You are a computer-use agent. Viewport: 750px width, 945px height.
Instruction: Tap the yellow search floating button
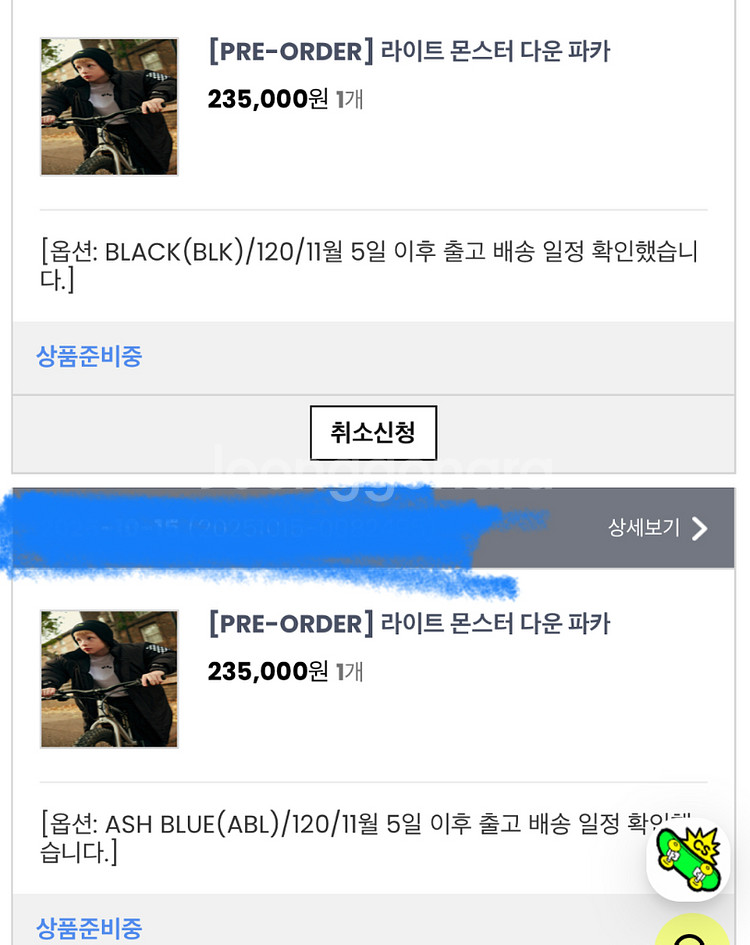click(694, 931)
